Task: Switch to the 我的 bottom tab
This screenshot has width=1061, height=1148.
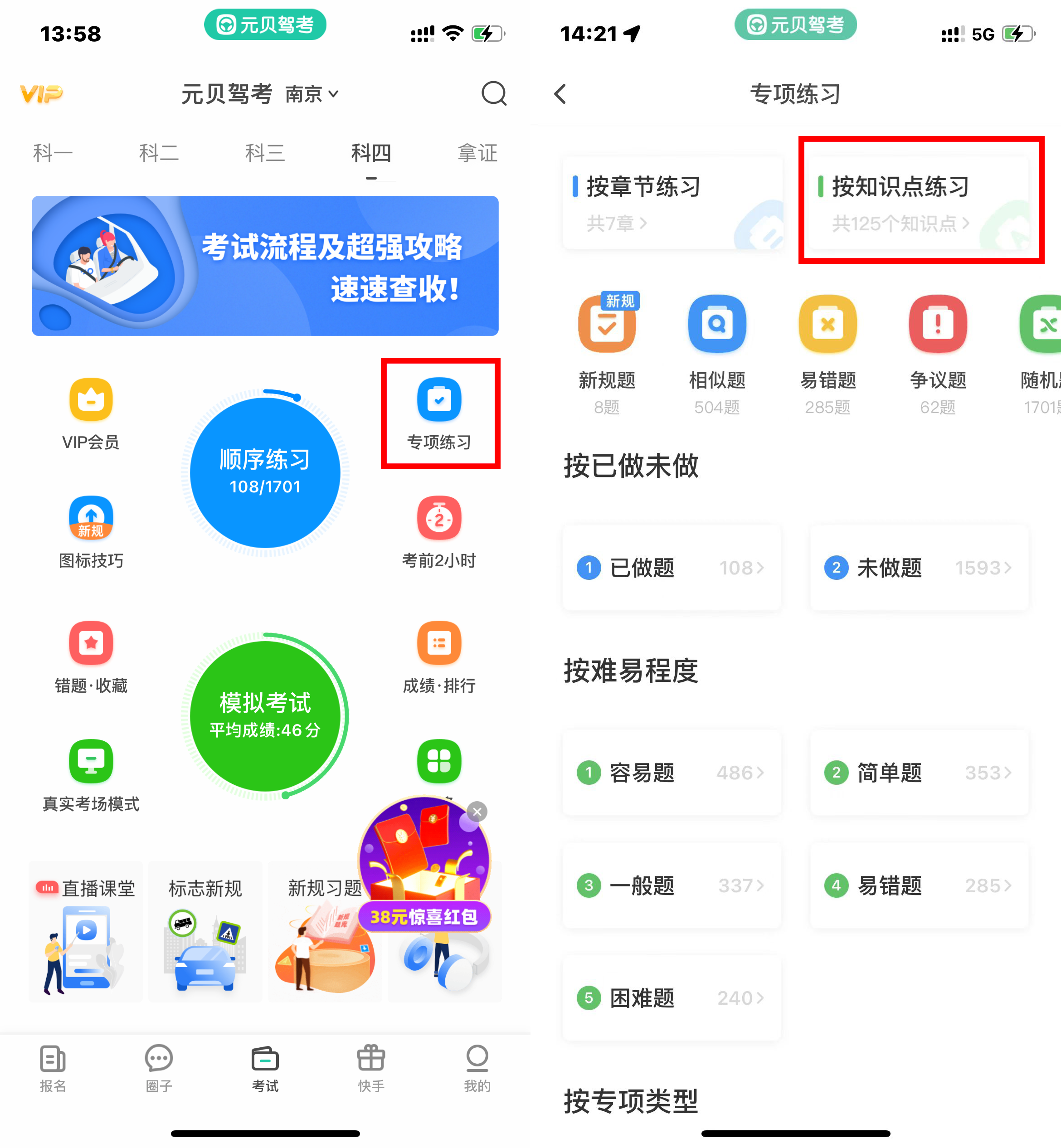Action: (x=477, y=1068)
